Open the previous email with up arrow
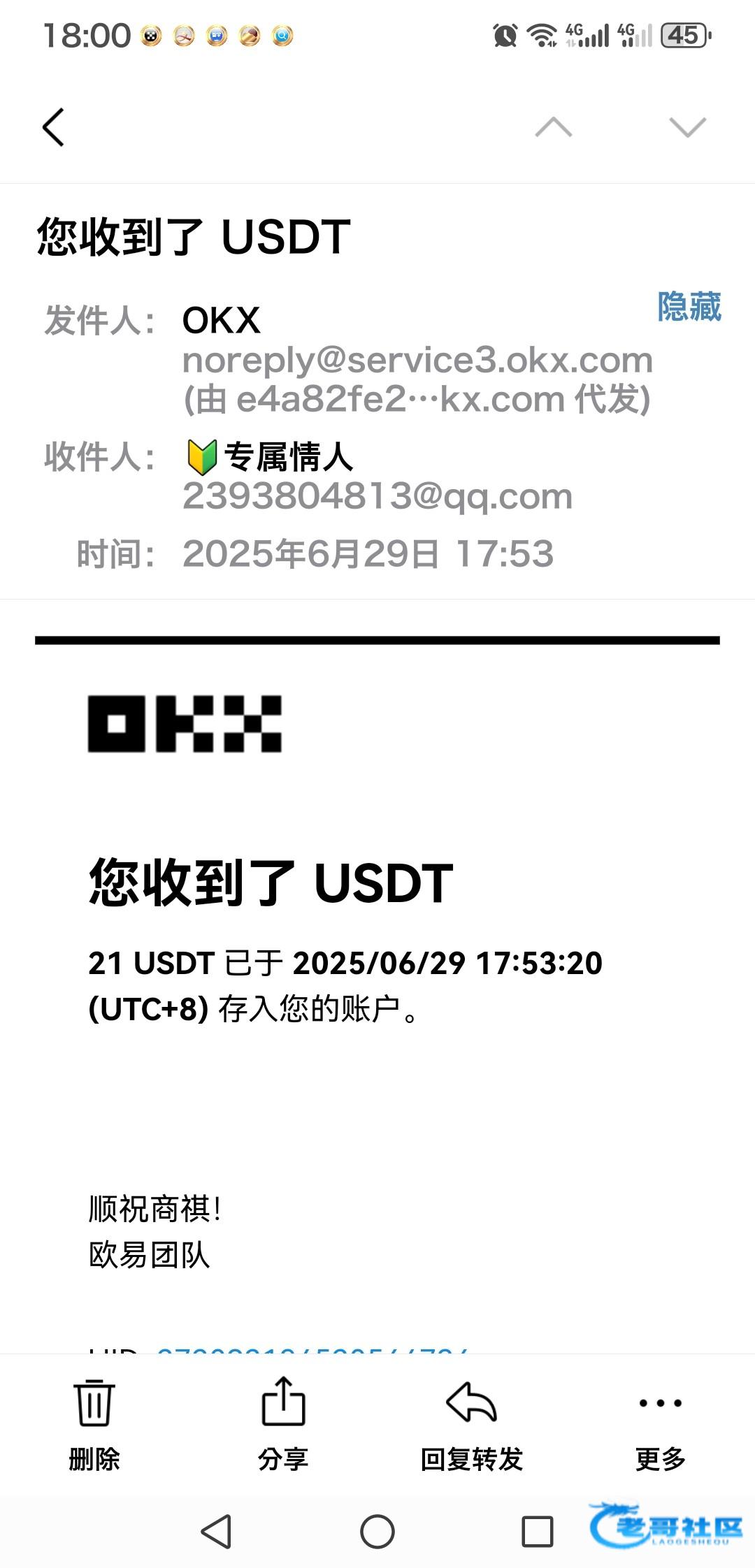 coord(553,127)
